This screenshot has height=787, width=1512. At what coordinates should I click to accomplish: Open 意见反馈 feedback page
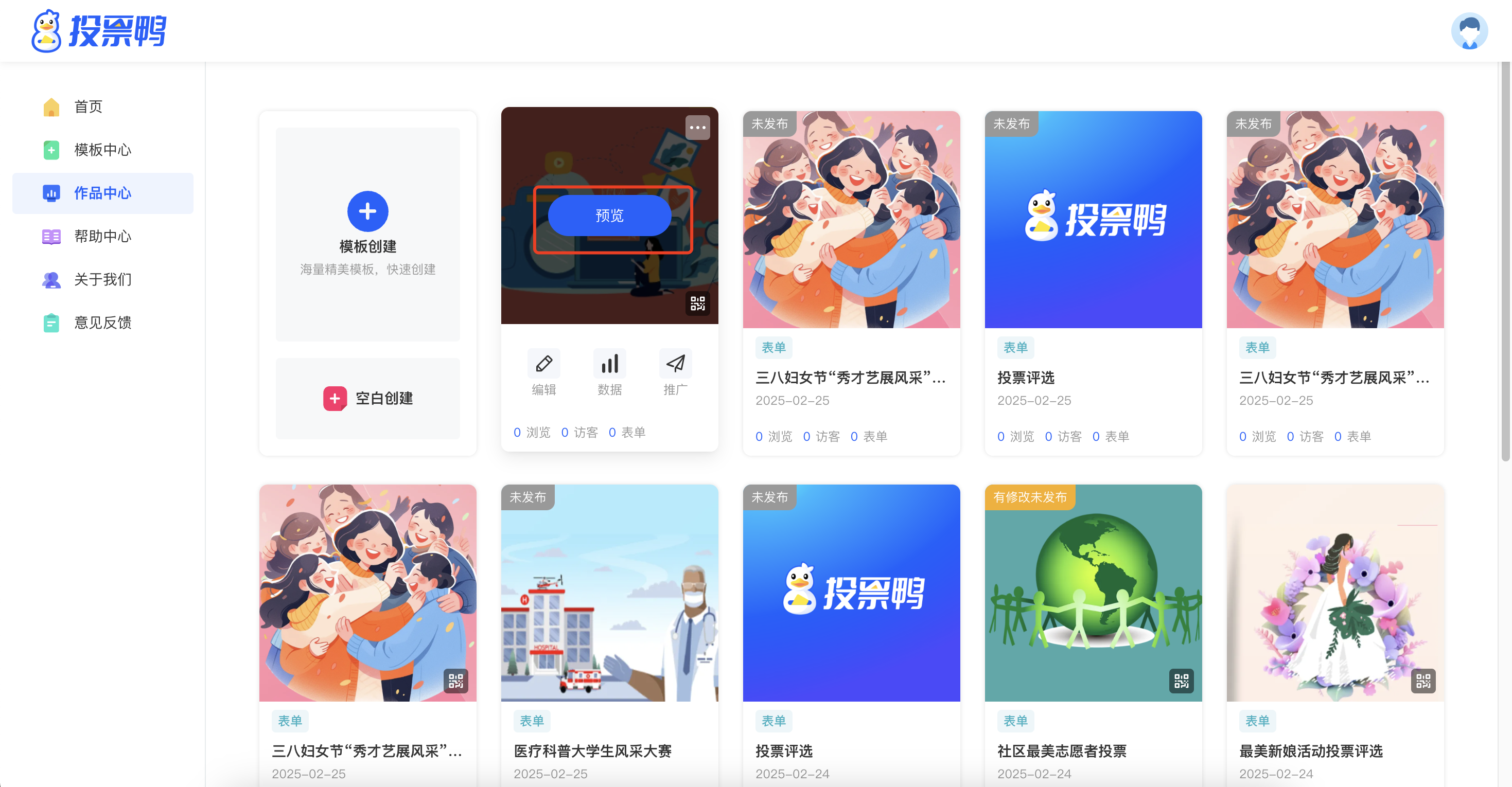pyautogui.click(x=102, y=323)
